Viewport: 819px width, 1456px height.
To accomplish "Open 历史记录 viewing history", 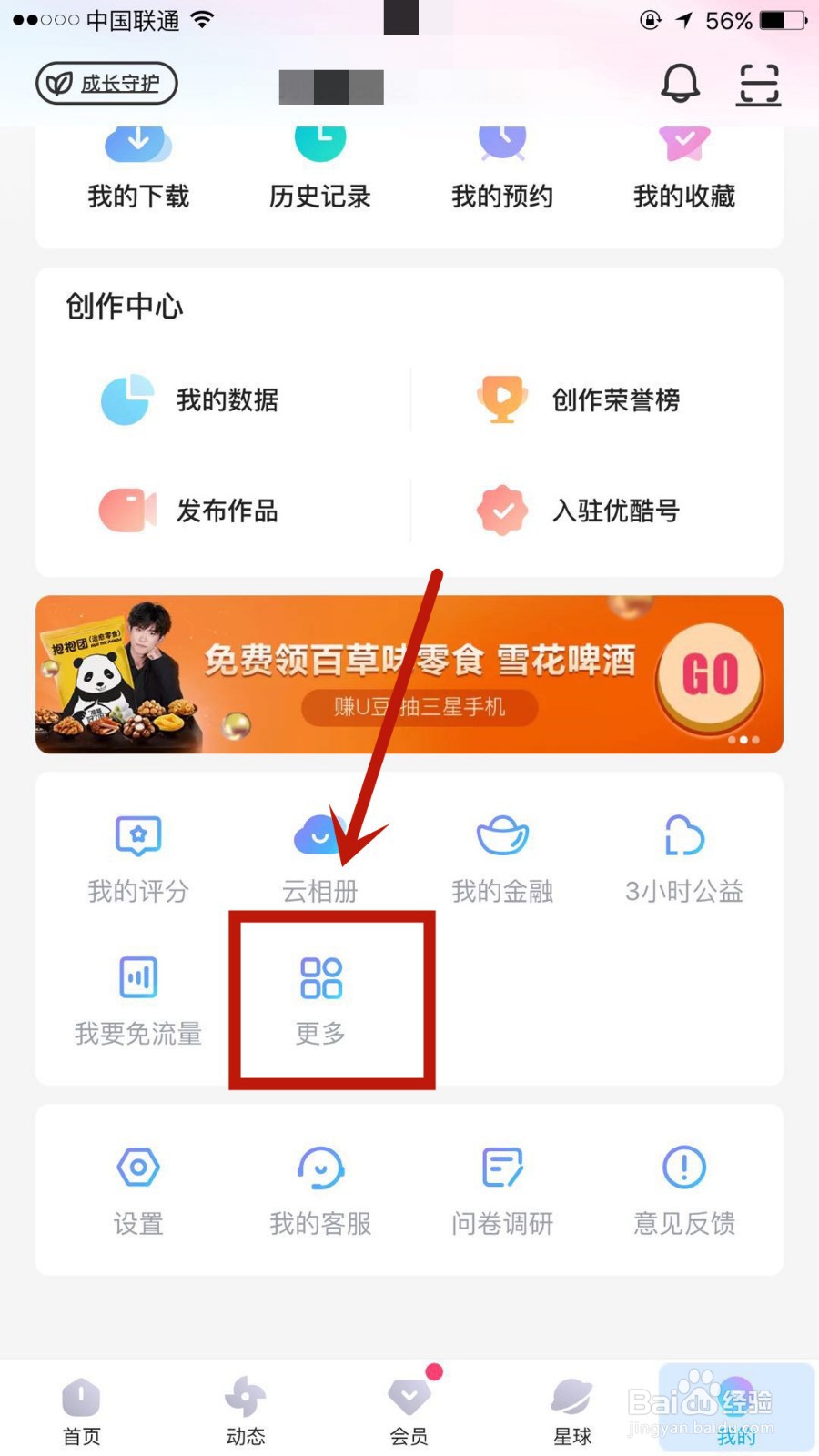I will (318, 168).
